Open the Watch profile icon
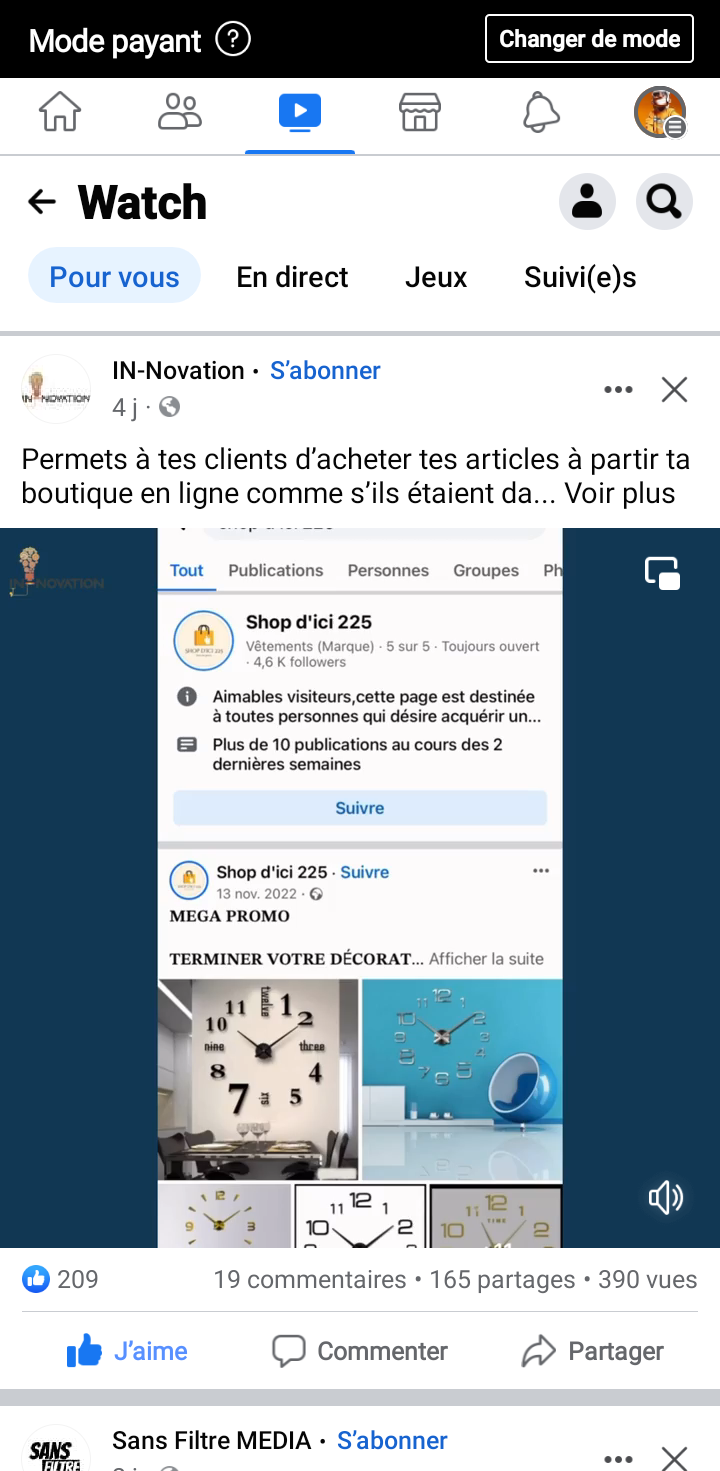720x1471 pixels. (x=587, y=202)
